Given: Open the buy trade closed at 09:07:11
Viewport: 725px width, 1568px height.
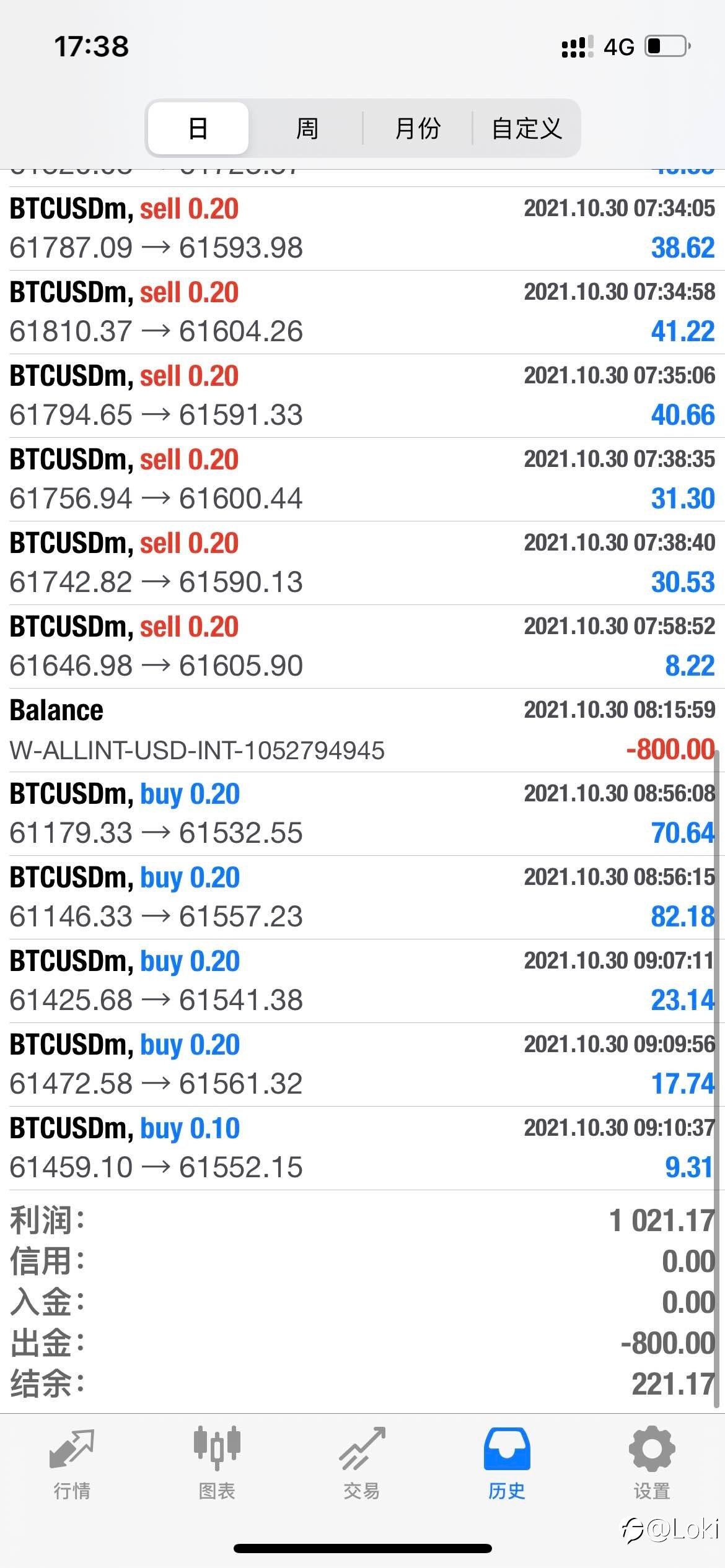Looking at the screenshot, I should pos(362,981).
